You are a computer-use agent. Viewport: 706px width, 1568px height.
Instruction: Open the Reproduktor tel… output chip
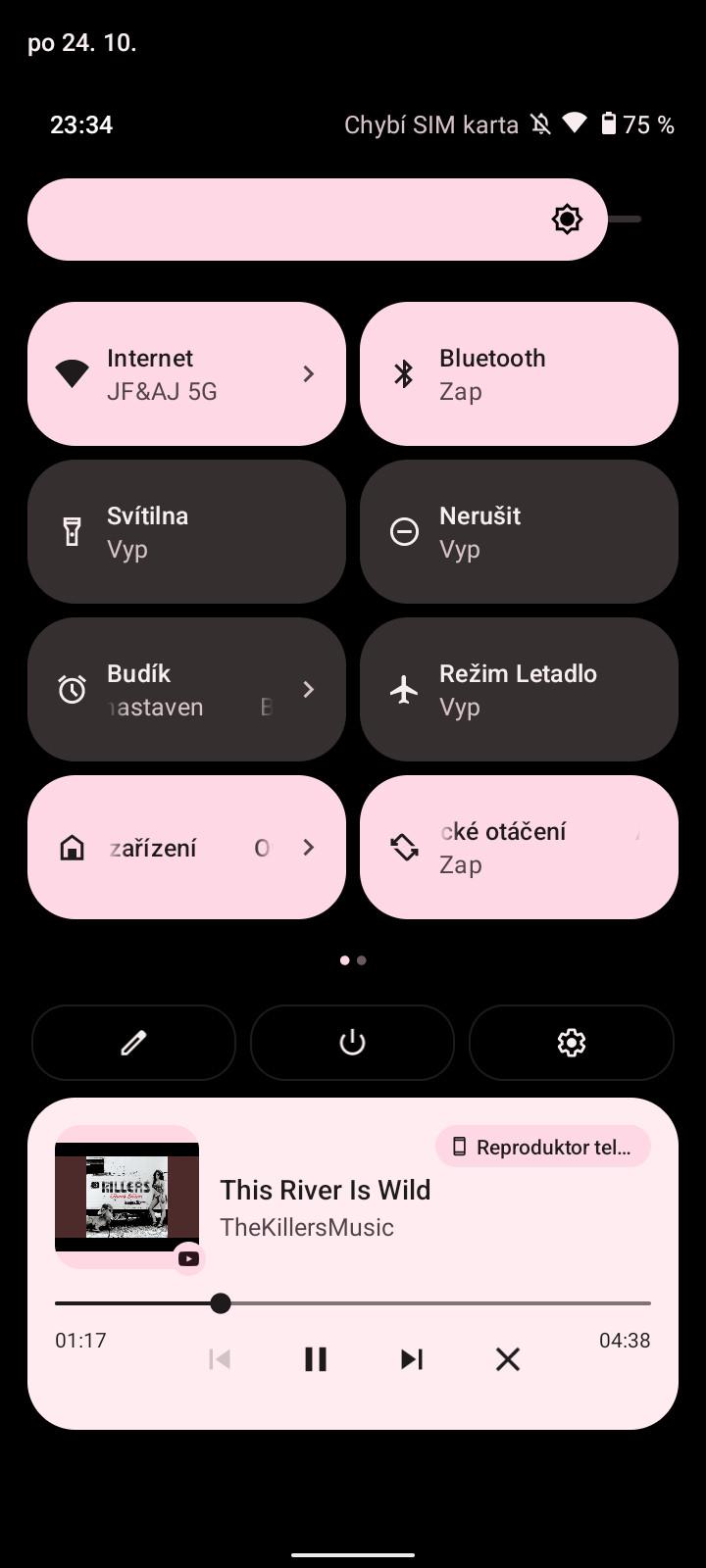542,1147
